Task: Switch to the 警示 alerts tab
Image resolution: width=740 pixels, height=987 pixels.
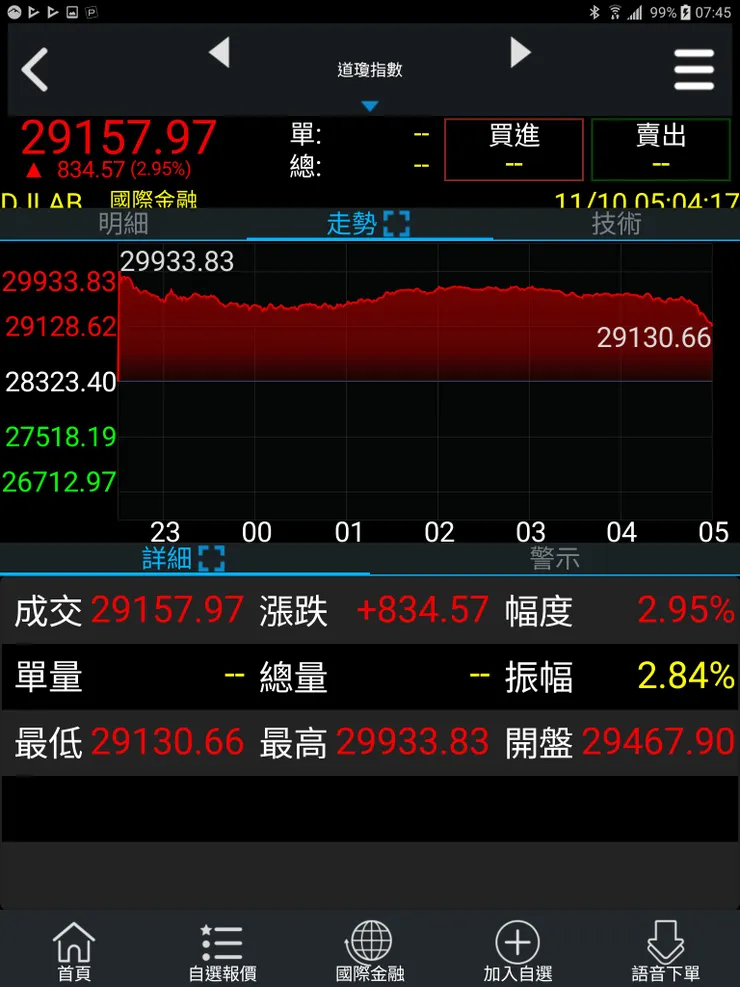Action: 554,558
